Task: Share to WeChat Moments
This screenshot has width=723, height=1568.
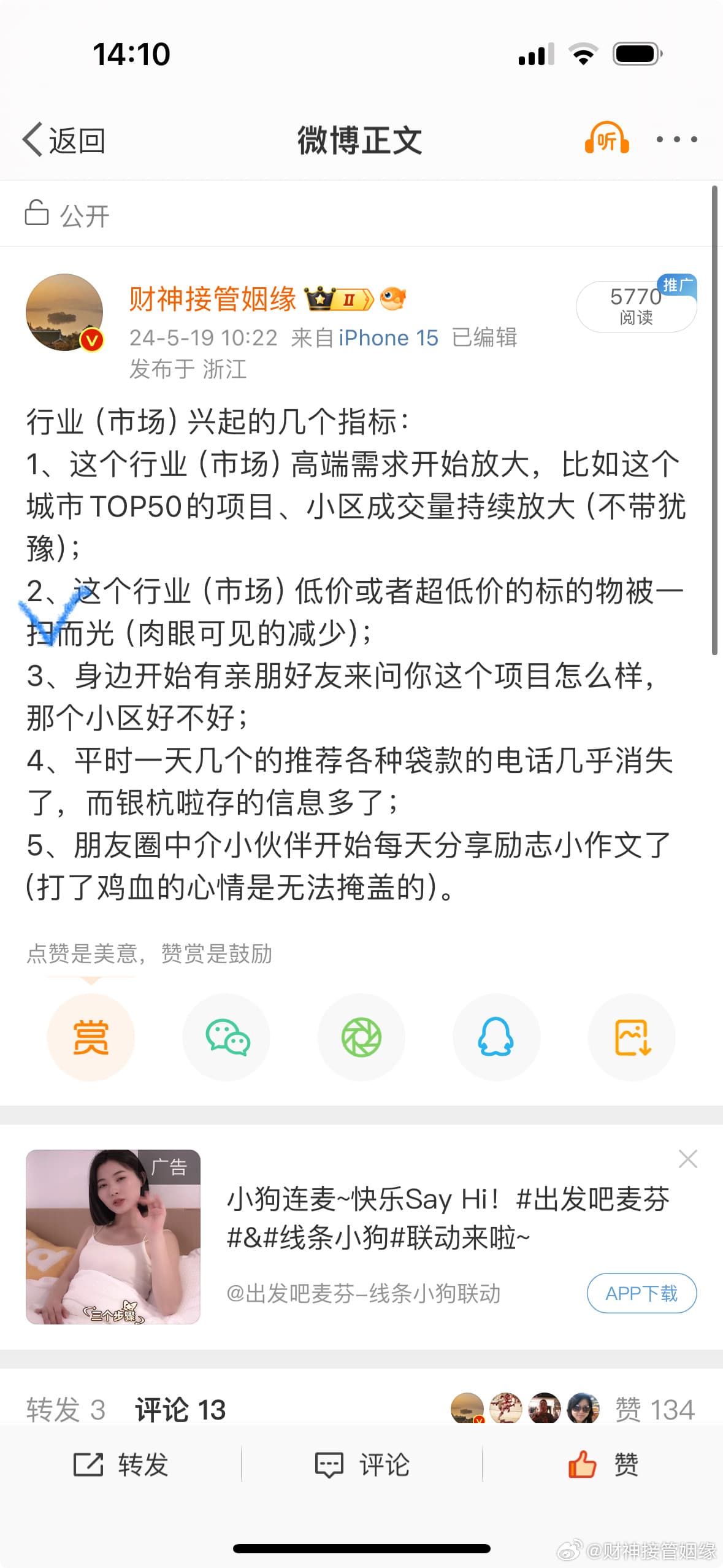Action: [361, 1037]
